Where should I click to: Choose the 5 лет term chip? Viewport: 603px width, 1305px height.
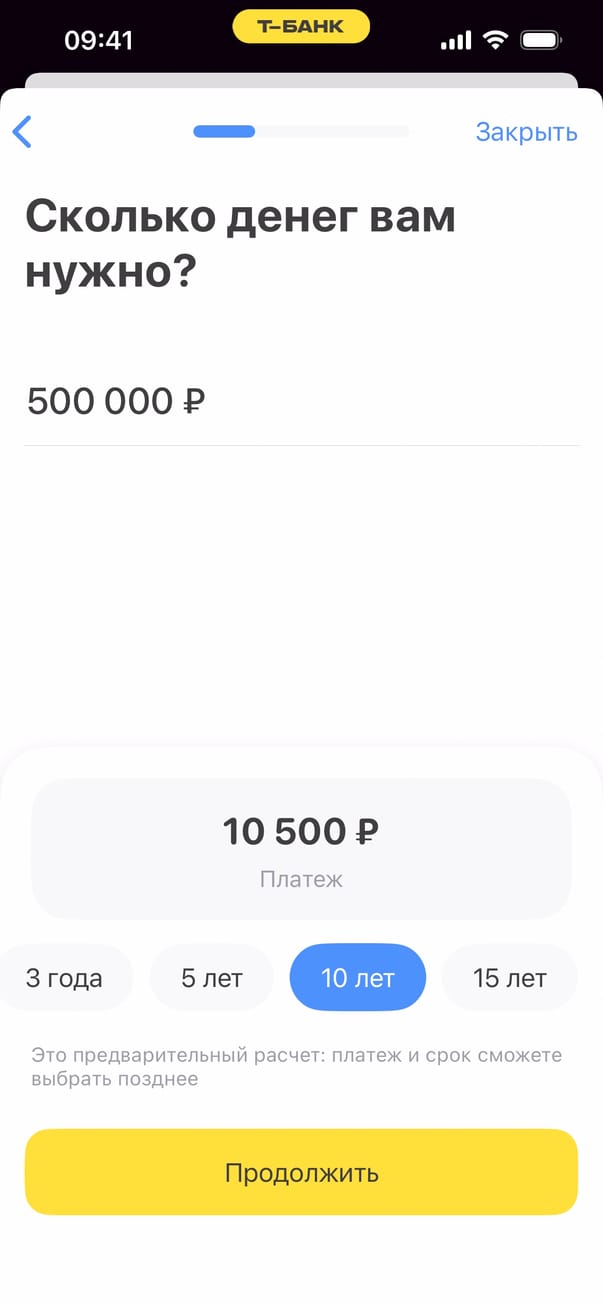click(212, 978)
